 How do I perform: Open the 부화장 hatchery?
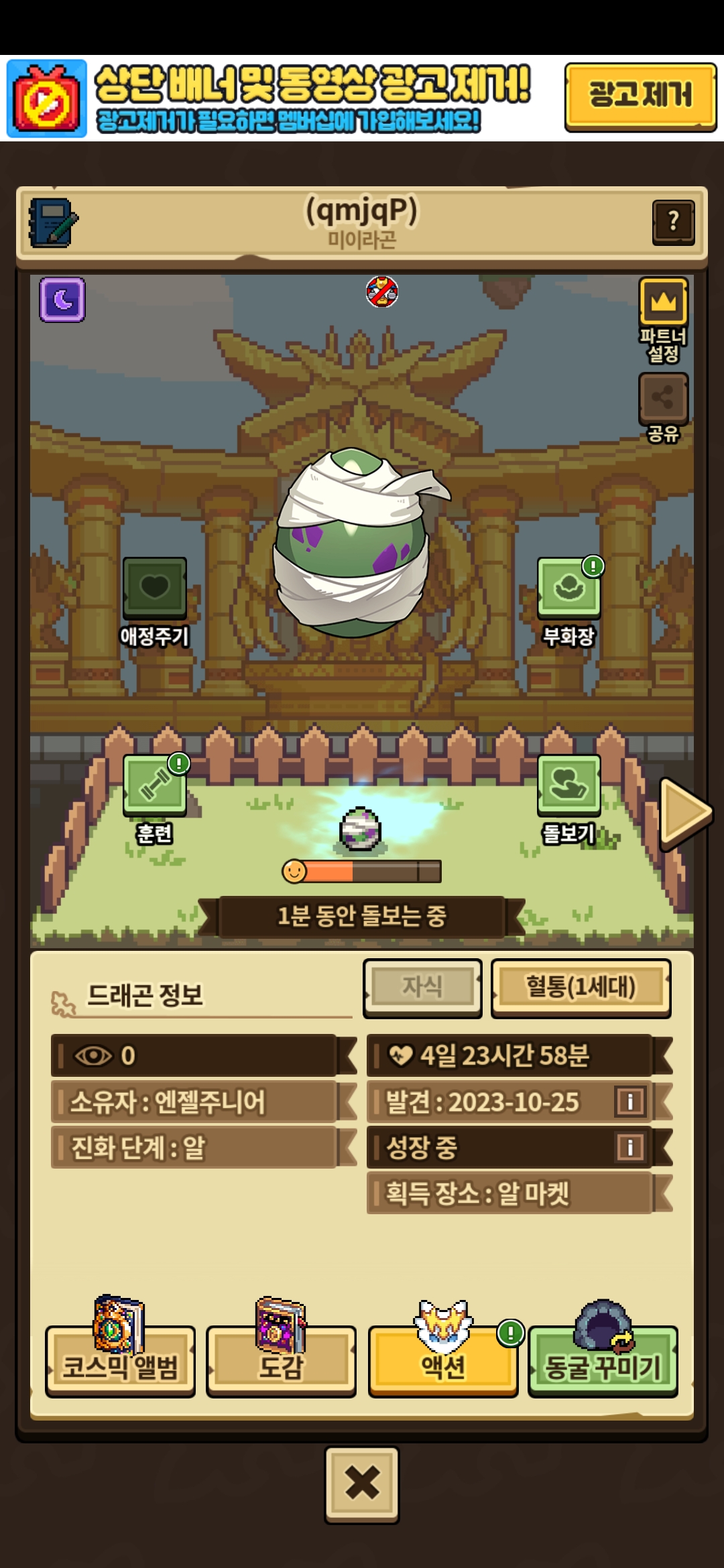point(568,588)
